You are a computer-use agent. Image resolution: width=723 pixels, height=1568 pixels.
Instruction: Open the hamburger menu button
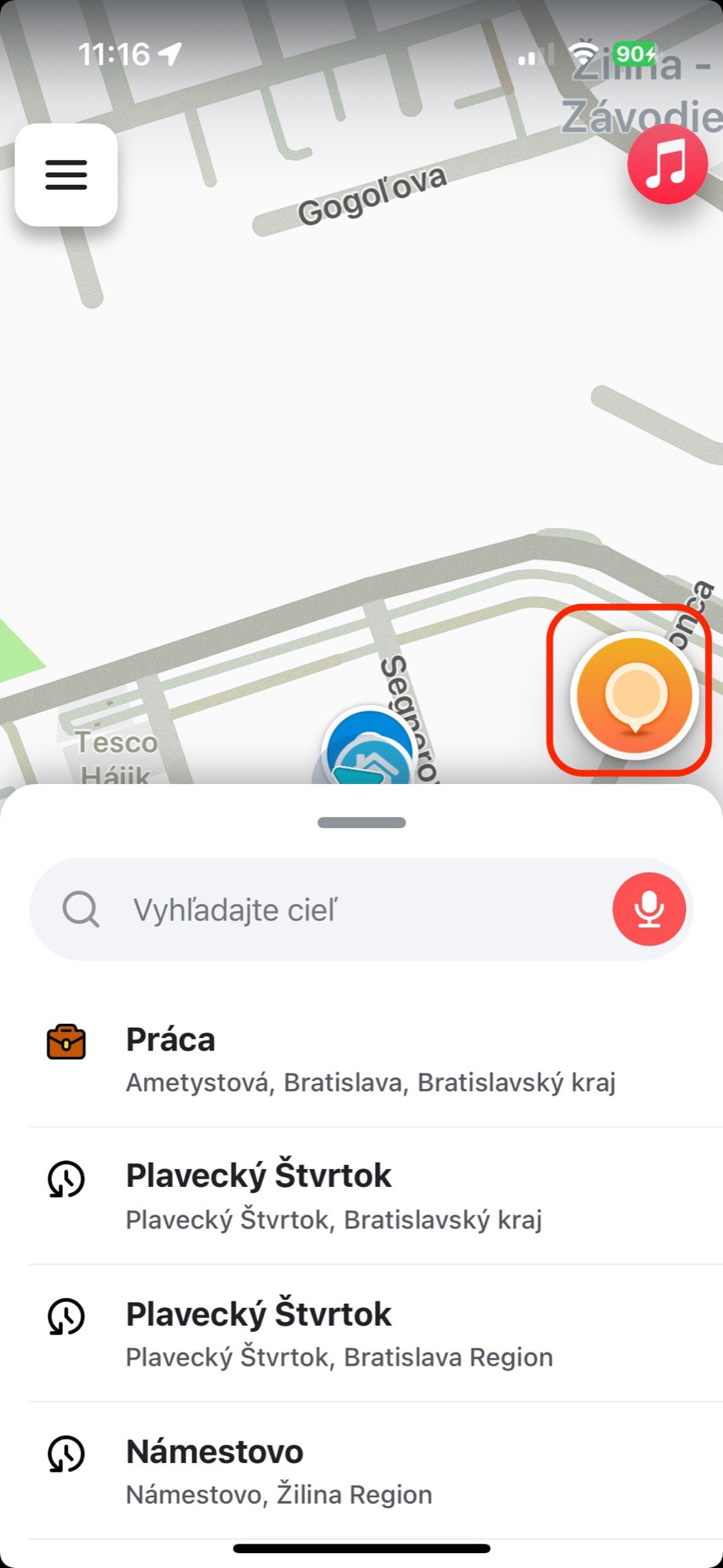click(67, 175)
